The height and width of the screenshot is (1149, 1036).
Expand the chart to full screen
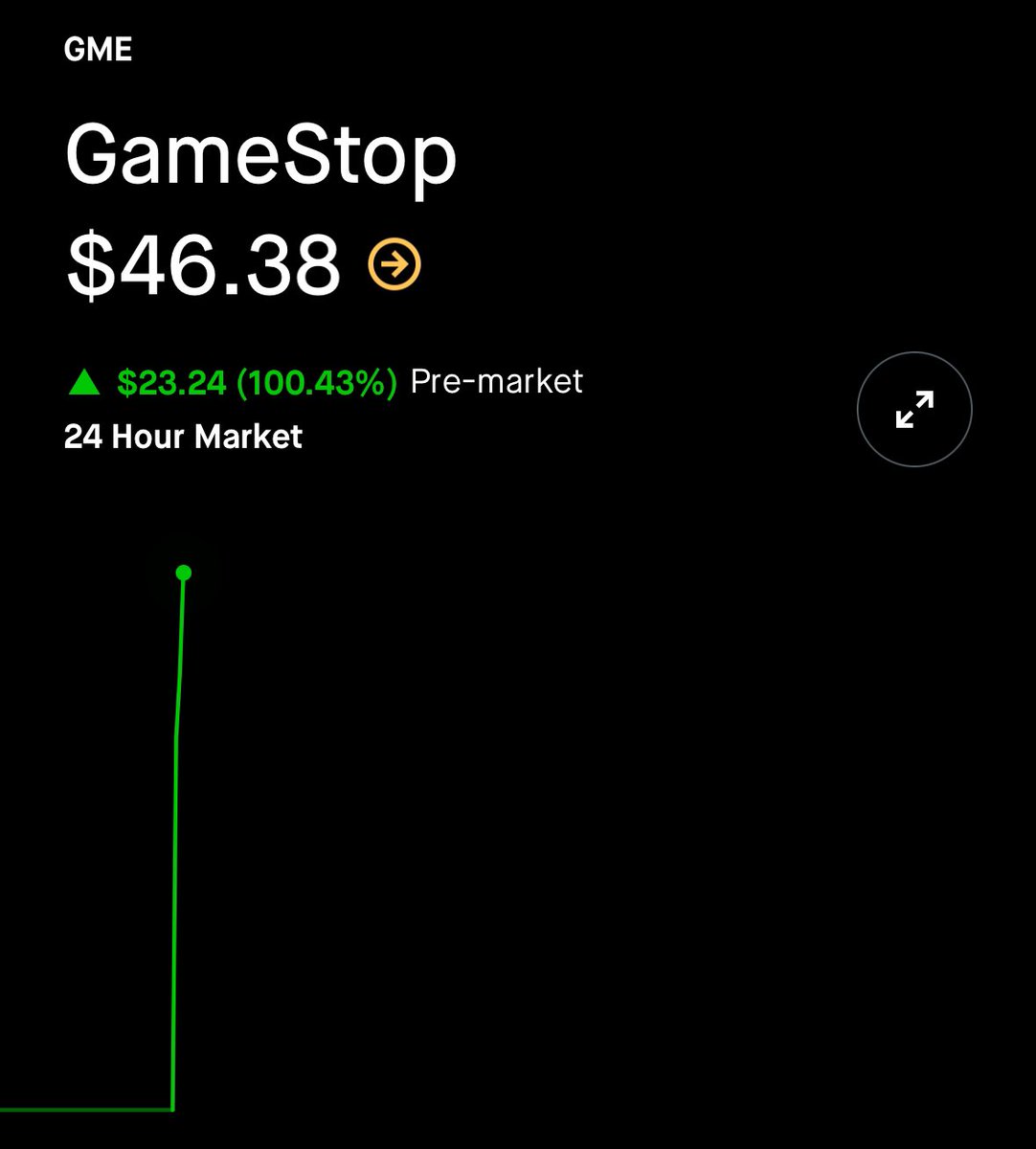click(913, 410)
